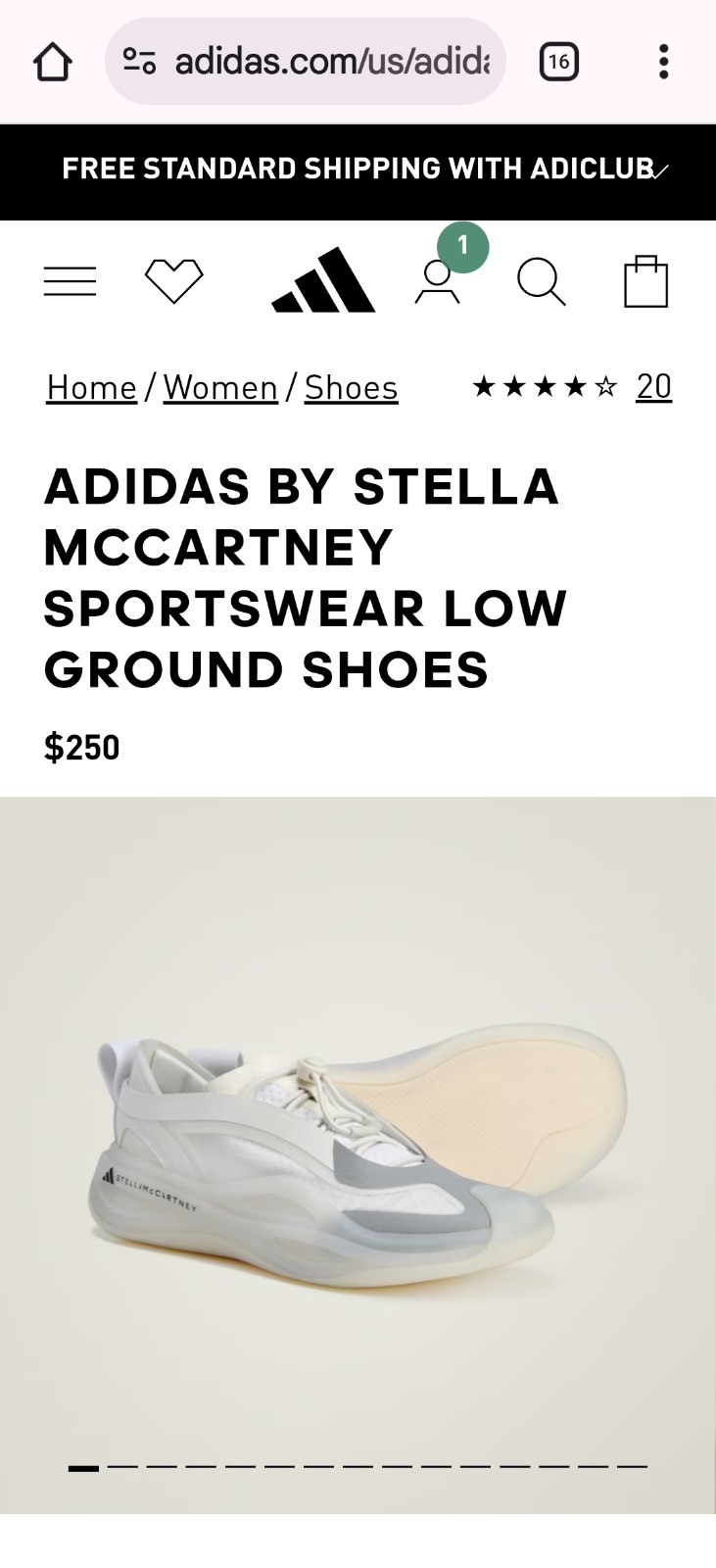Image resolution: width=716 pixels, height=1568 pixels.
Task: Follow the Home breadcrumb link
Action: click(91, 388)
